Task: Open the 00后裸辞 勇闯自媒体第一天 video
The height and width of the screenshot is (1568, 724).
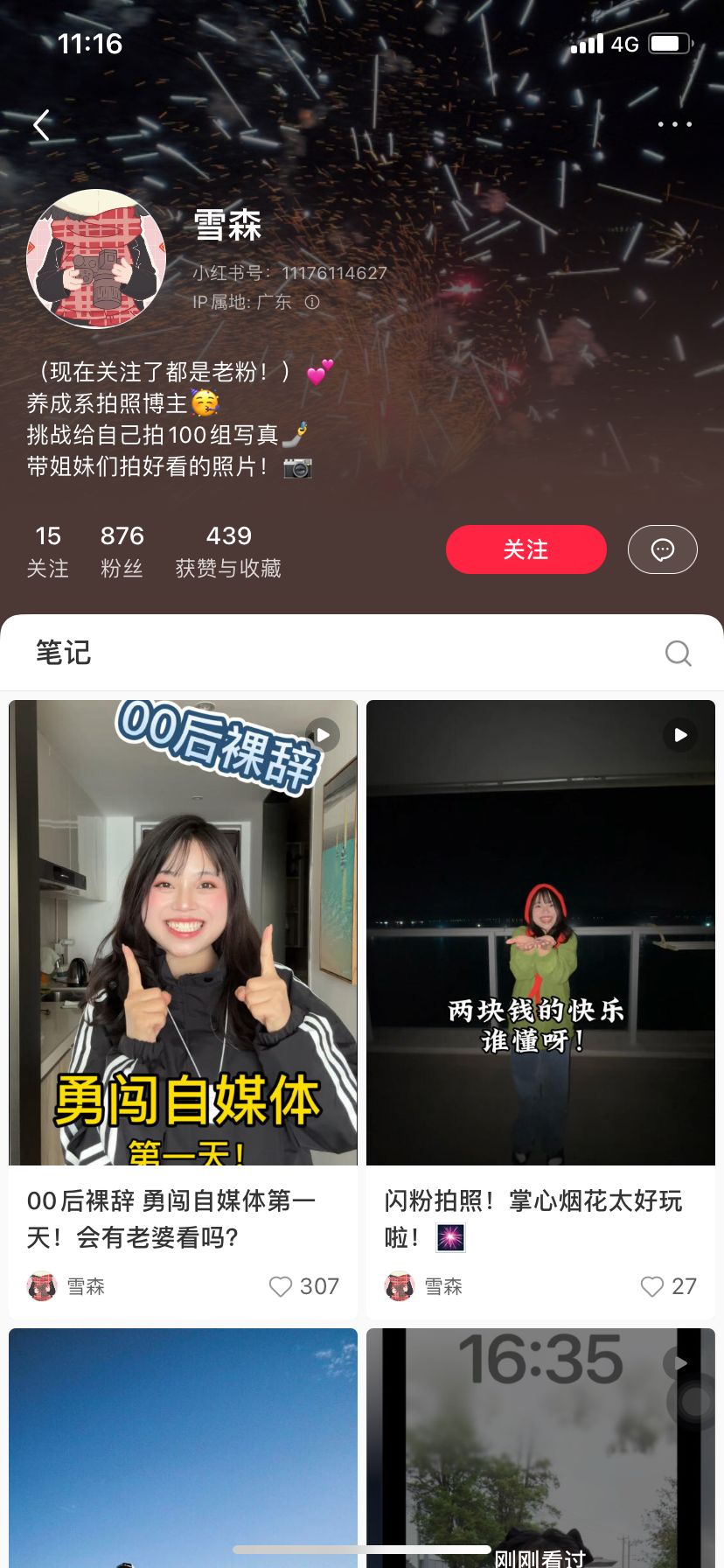Action: [x=184, y=932]
